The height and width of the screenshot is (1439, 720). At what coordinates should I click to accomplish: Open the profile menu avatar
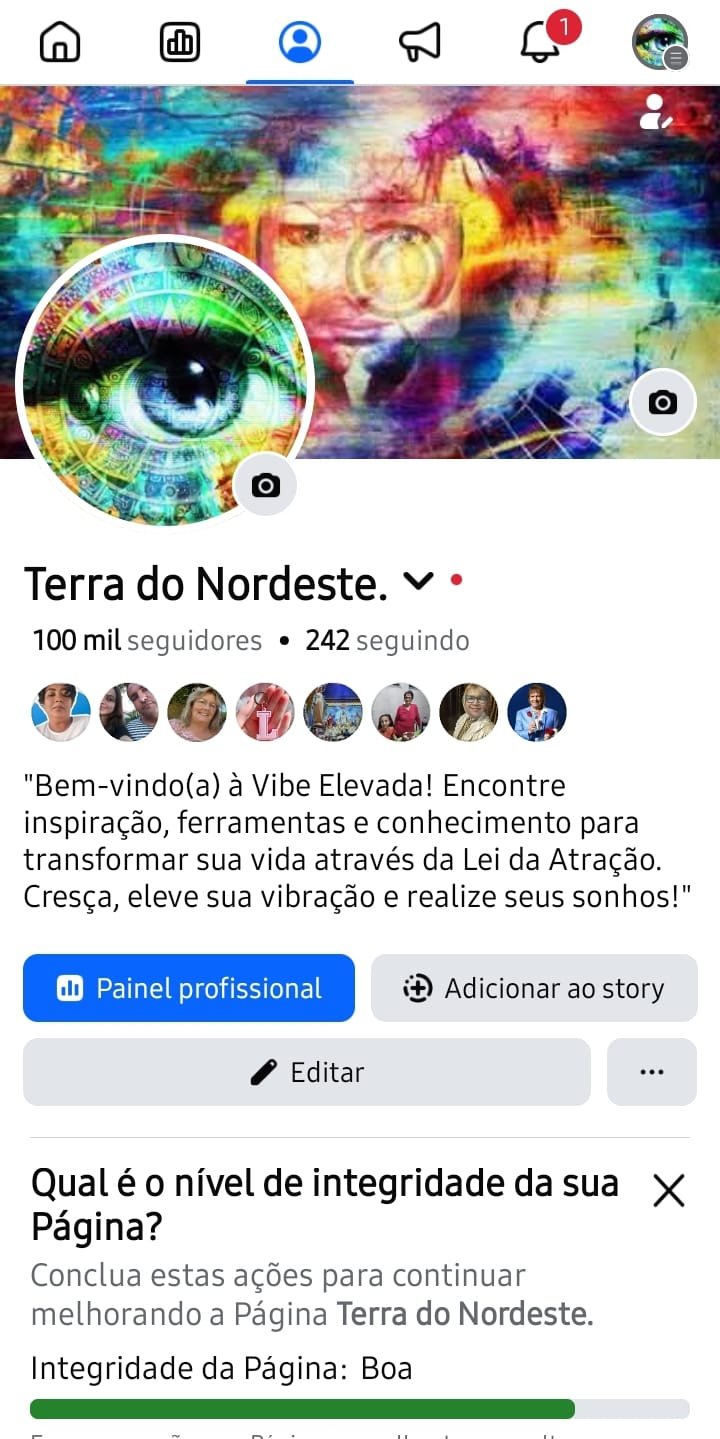660,42
